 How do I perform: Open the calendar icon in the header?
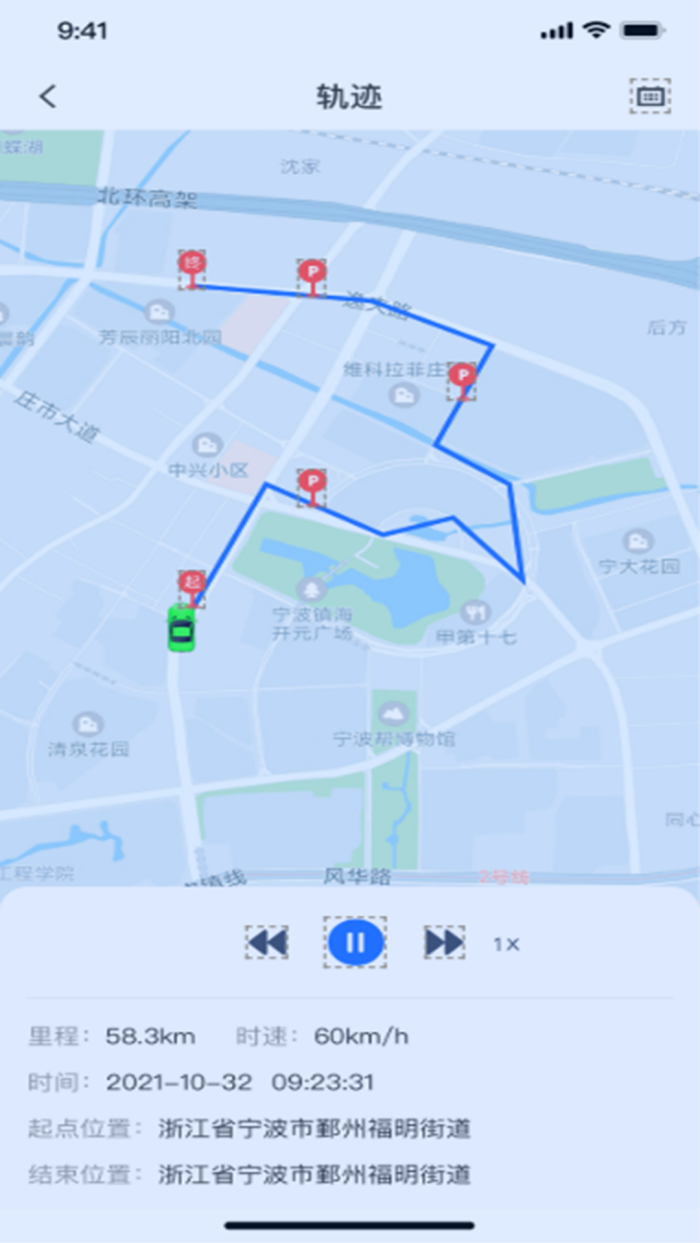[650, 96]
